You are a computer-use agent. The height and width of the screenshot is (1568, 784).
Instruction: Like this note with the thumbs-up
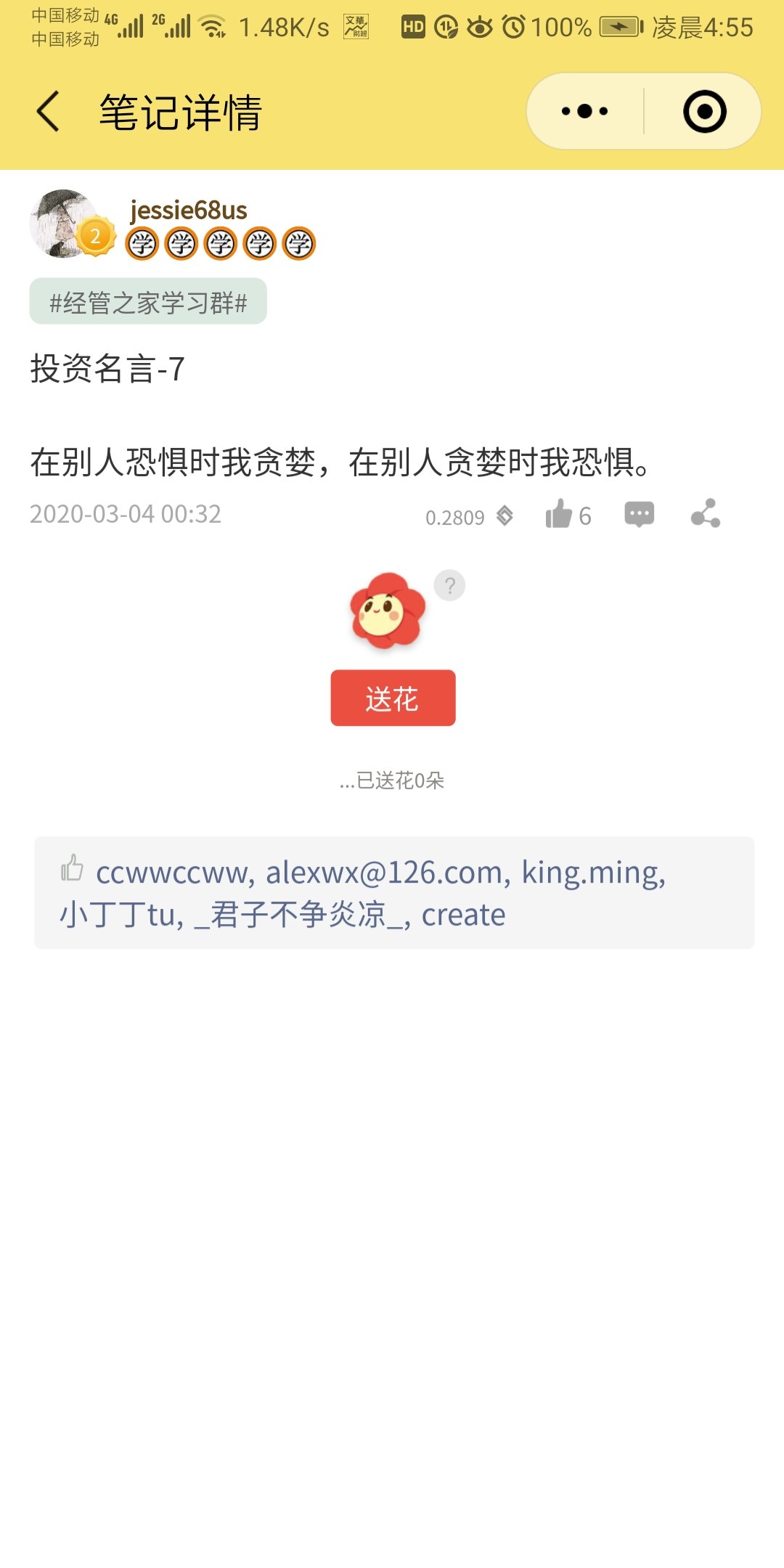pyautogui.click(x=559, y=515)
